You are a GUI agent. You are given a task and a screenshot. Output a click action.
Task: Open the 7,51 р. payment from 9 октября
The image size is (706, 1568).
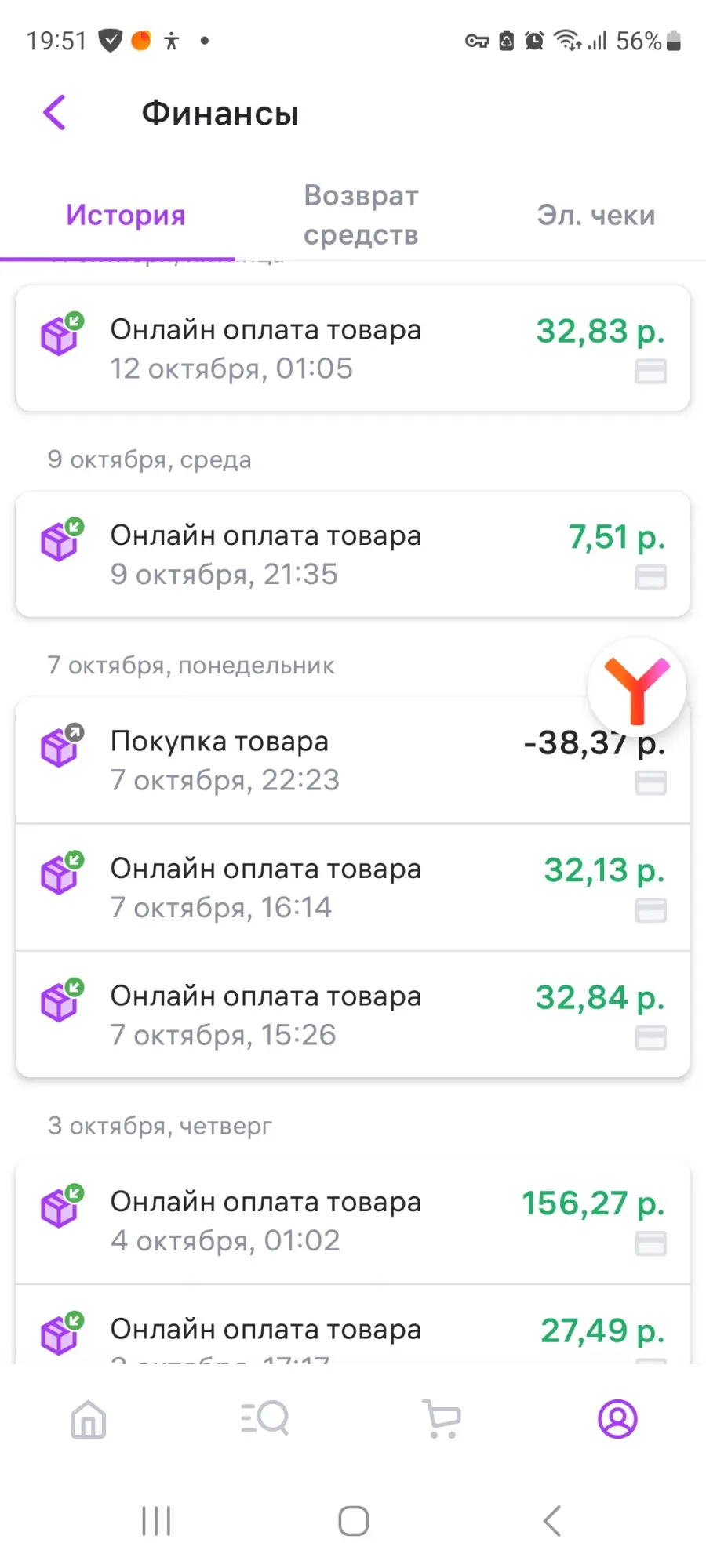pyautogui.click(x=353, y=554)
